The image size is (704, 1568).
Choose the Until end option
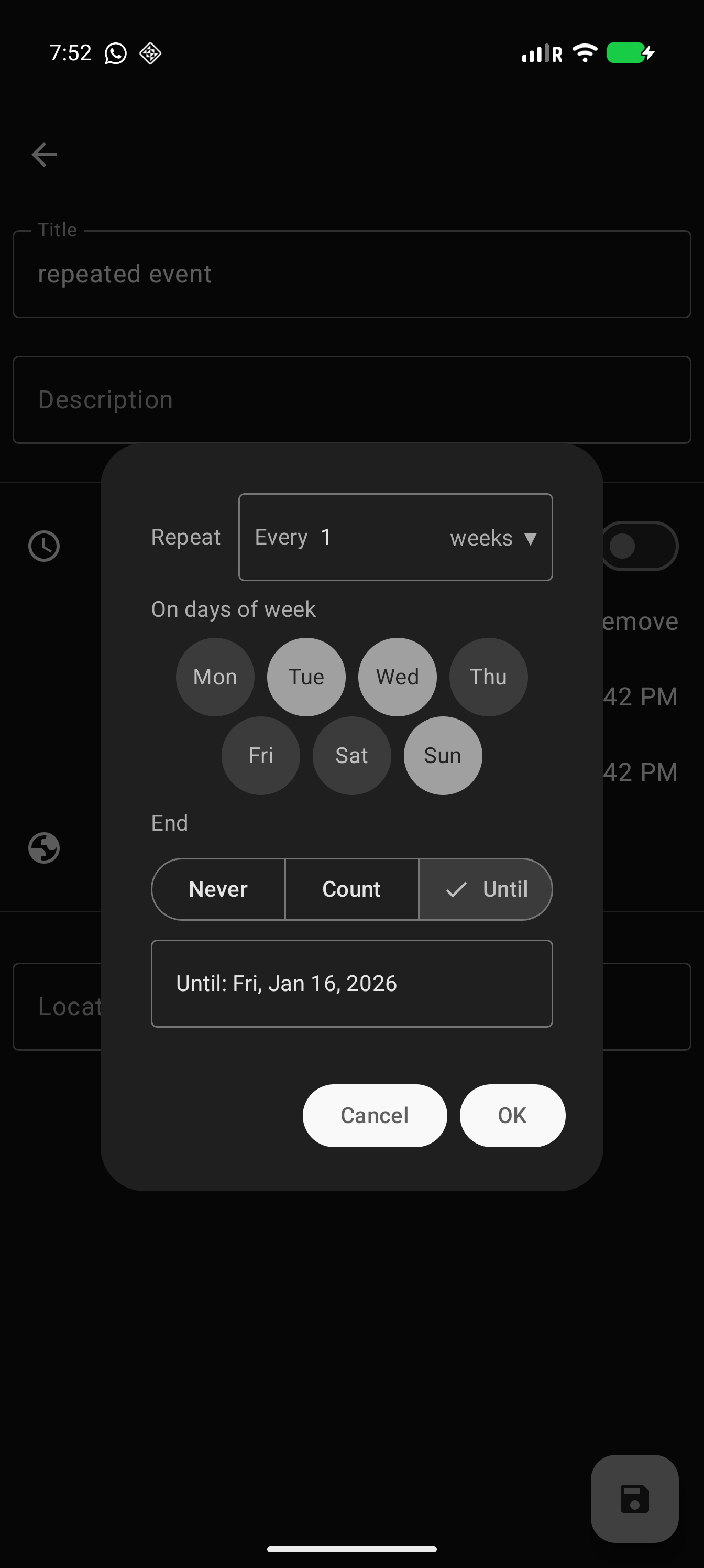pyautogui.click(x=486, y=889)
